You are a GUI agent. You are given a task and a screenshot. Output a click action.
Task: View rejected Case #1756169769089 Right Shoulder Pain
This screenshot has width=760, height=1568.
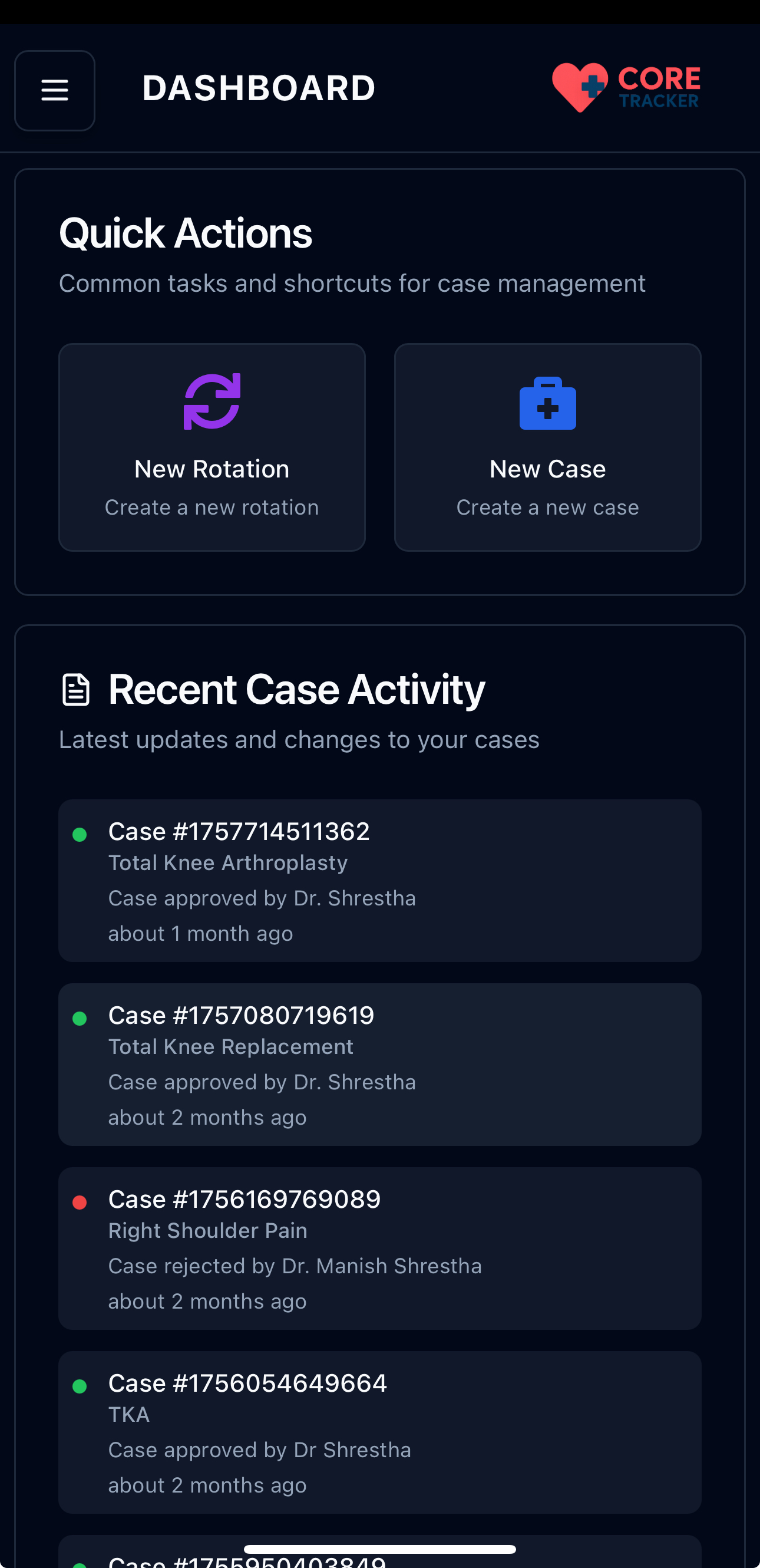point(379,1248)
